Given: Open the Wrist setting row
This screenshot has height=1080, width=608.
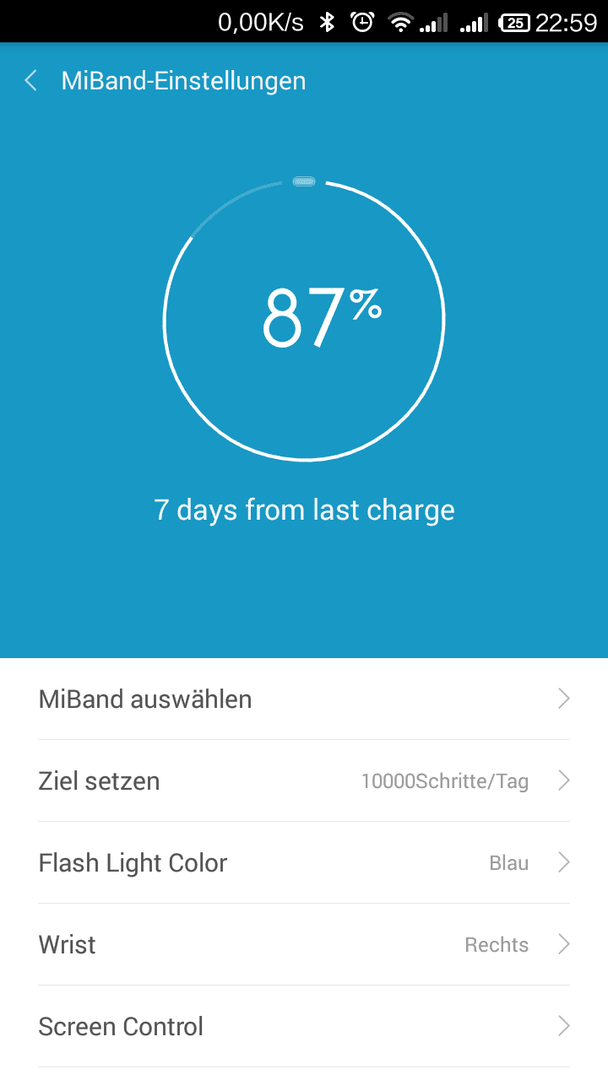Looking at the screenshot, I should (304, 944).
